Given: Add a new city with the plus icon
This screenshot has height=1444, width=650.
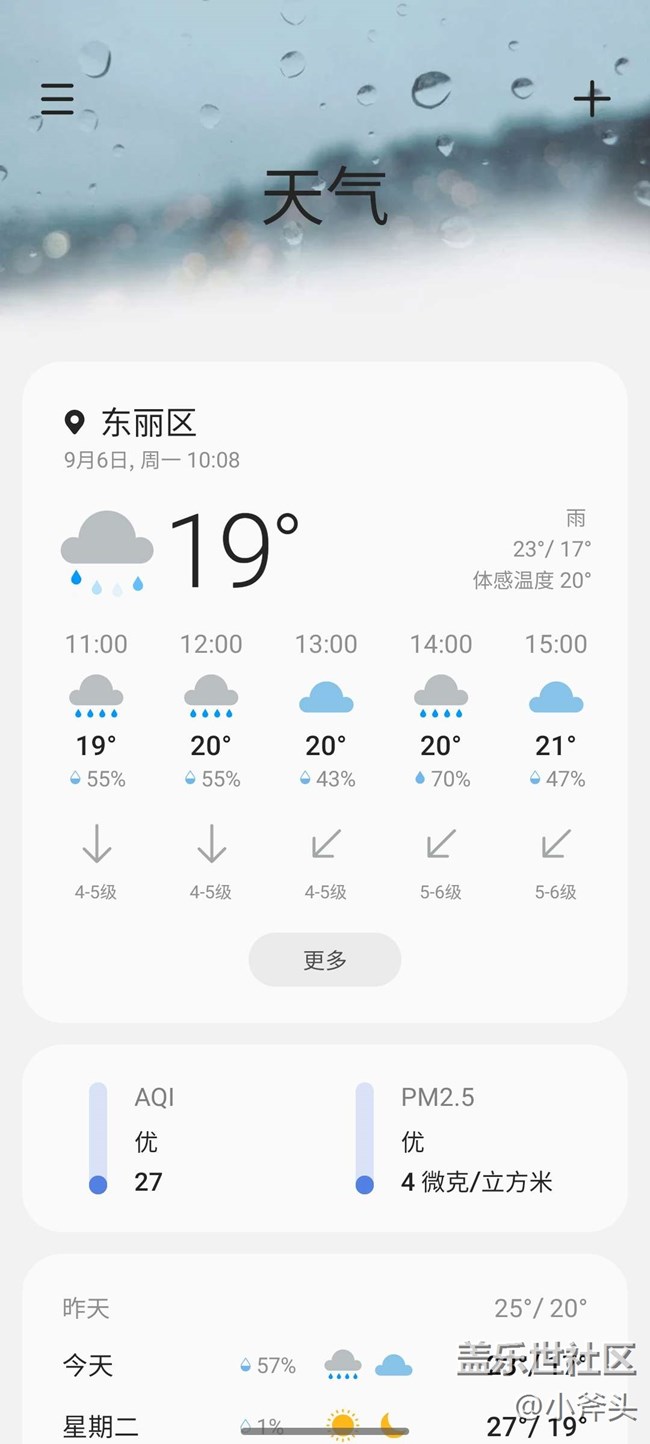Looking at the screenshot, I should 591,99.
